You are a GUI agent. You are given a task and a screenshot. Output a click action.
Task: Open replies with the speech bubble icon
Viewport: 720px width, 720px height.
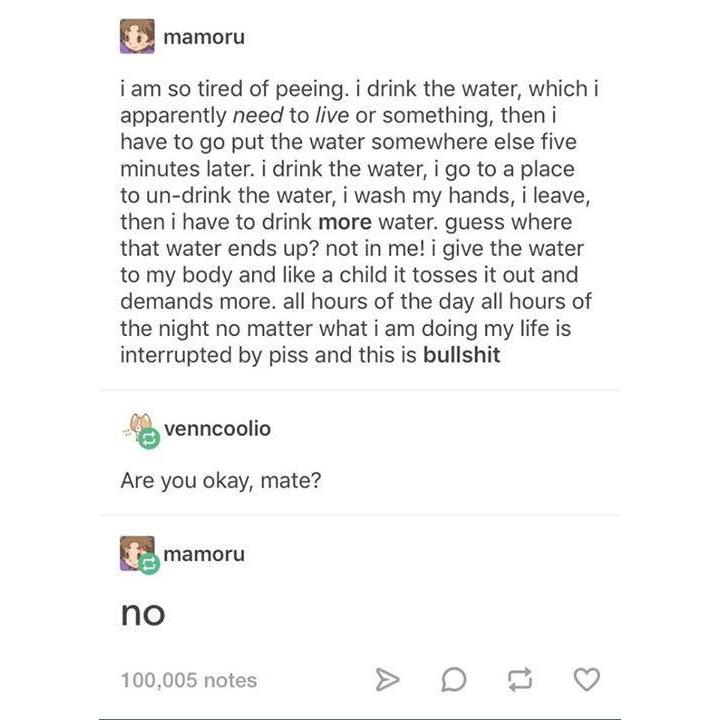[454, 680]
